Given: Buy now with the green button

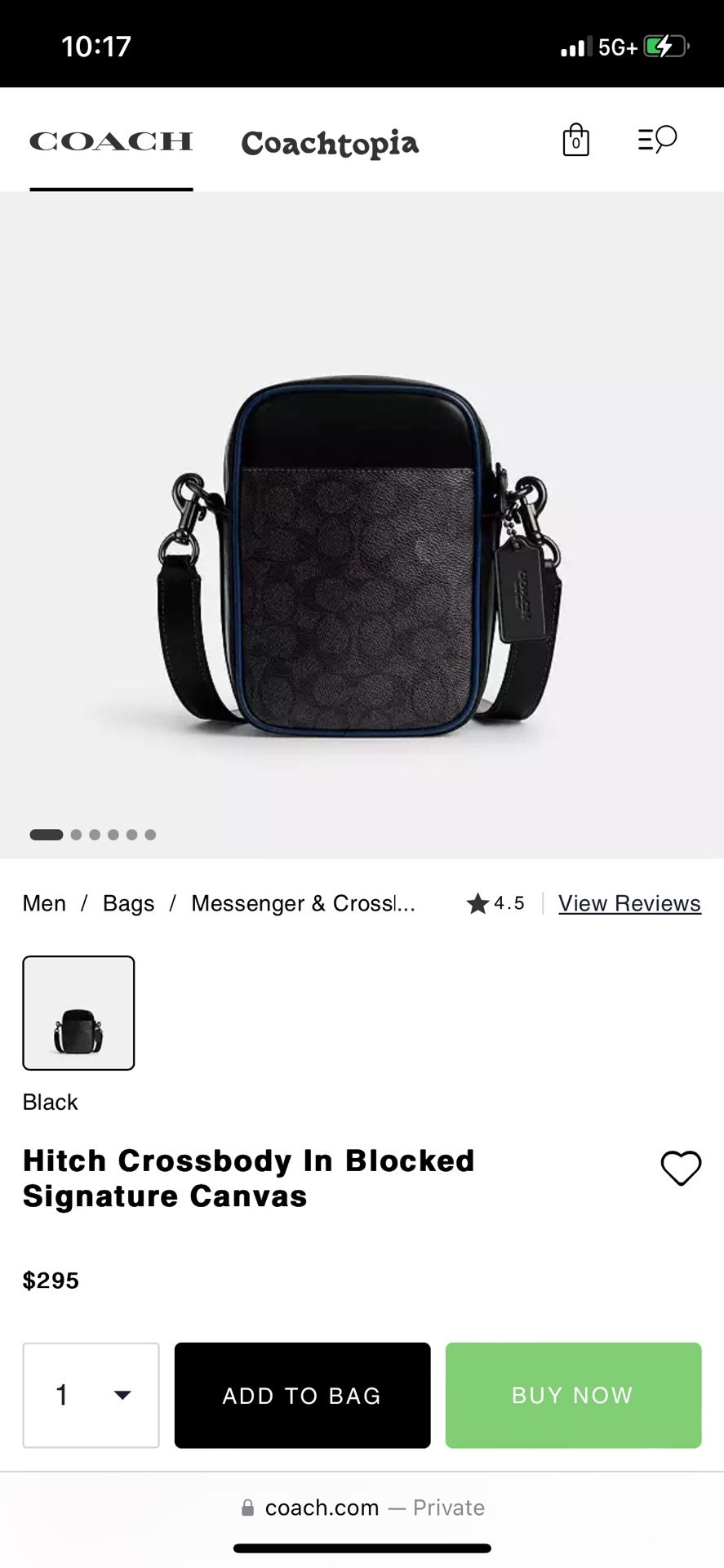Looking at the screenshot, I should pos(573,1395).
